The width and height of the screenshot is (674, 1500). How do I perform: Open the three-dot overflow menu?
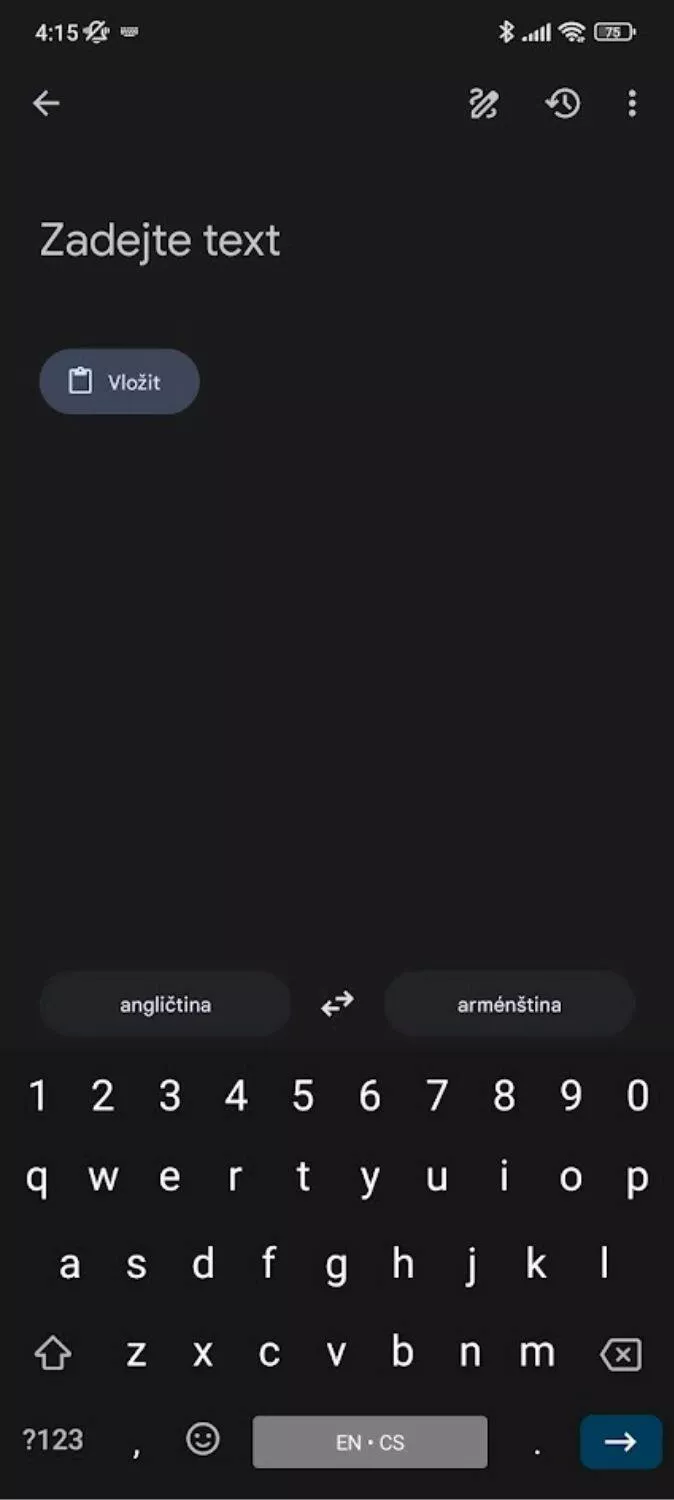click(x=632, y=103)
